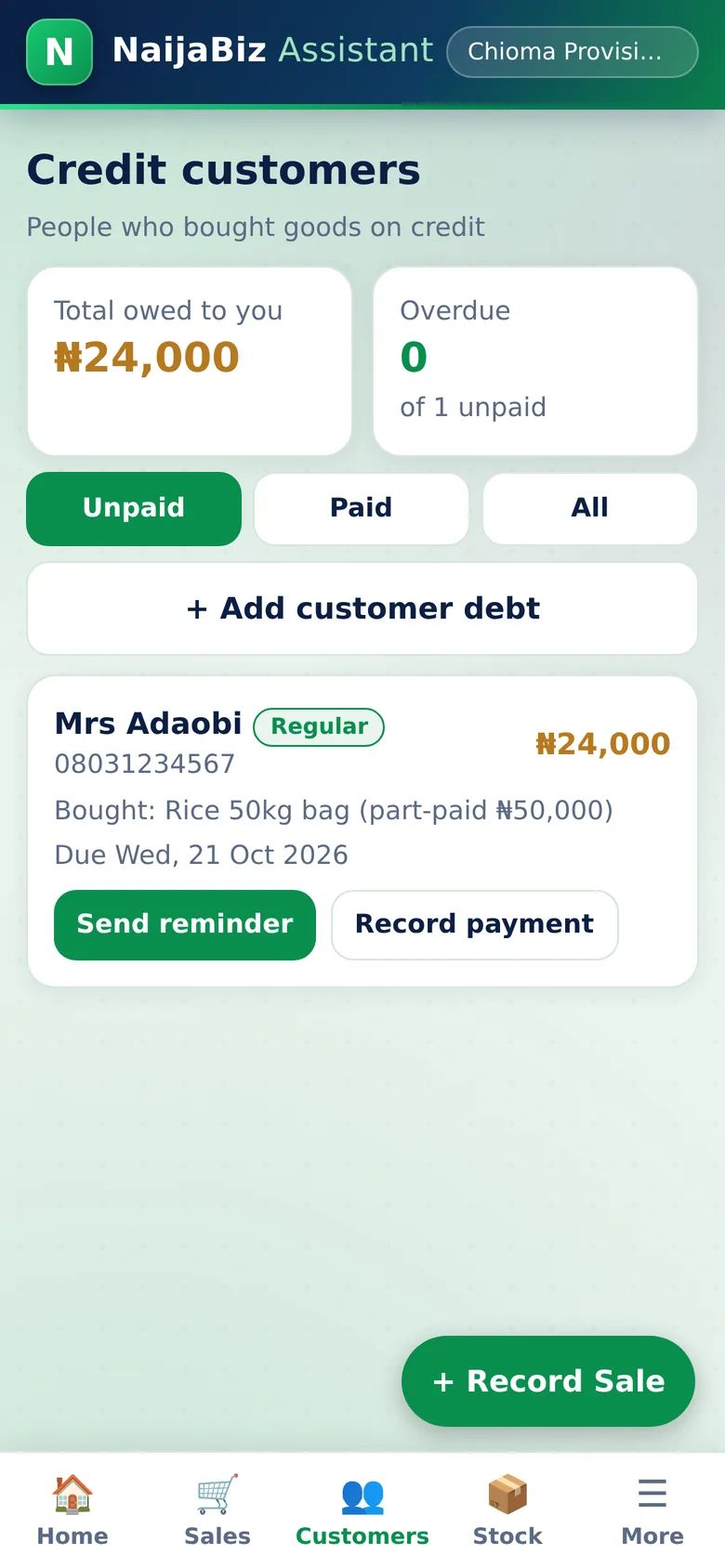Switch to the Stock tab

[x=507, y=1510]
